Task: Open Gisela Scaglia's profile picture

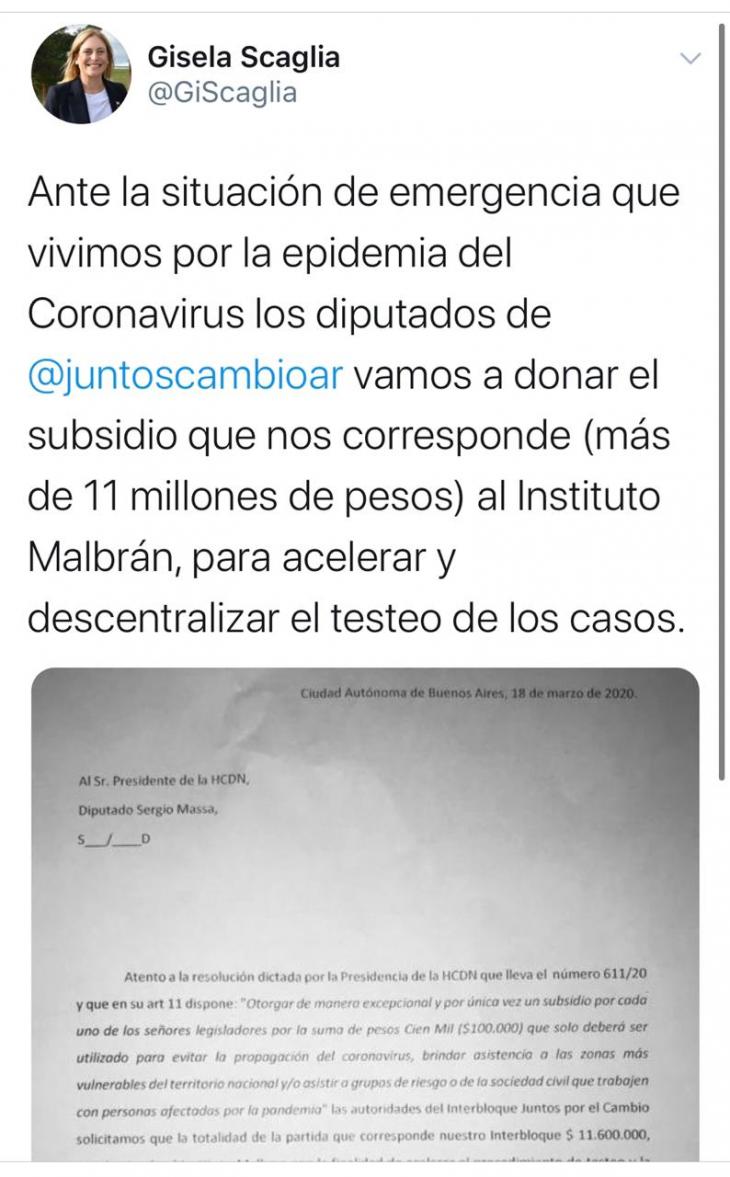Action: [80, 74]
